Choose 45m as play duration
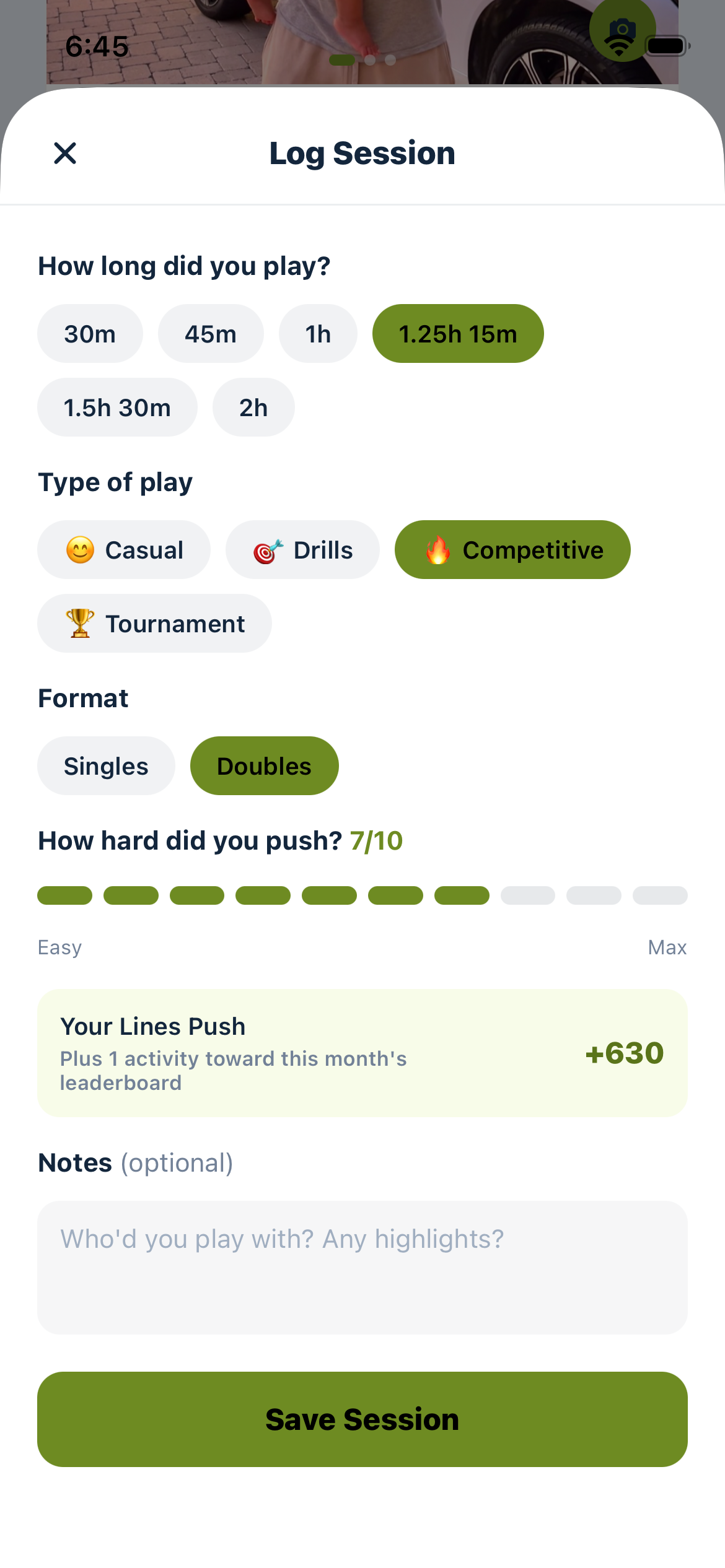Viewport: 725px width, 1568px height. click(x=211, y=334)
